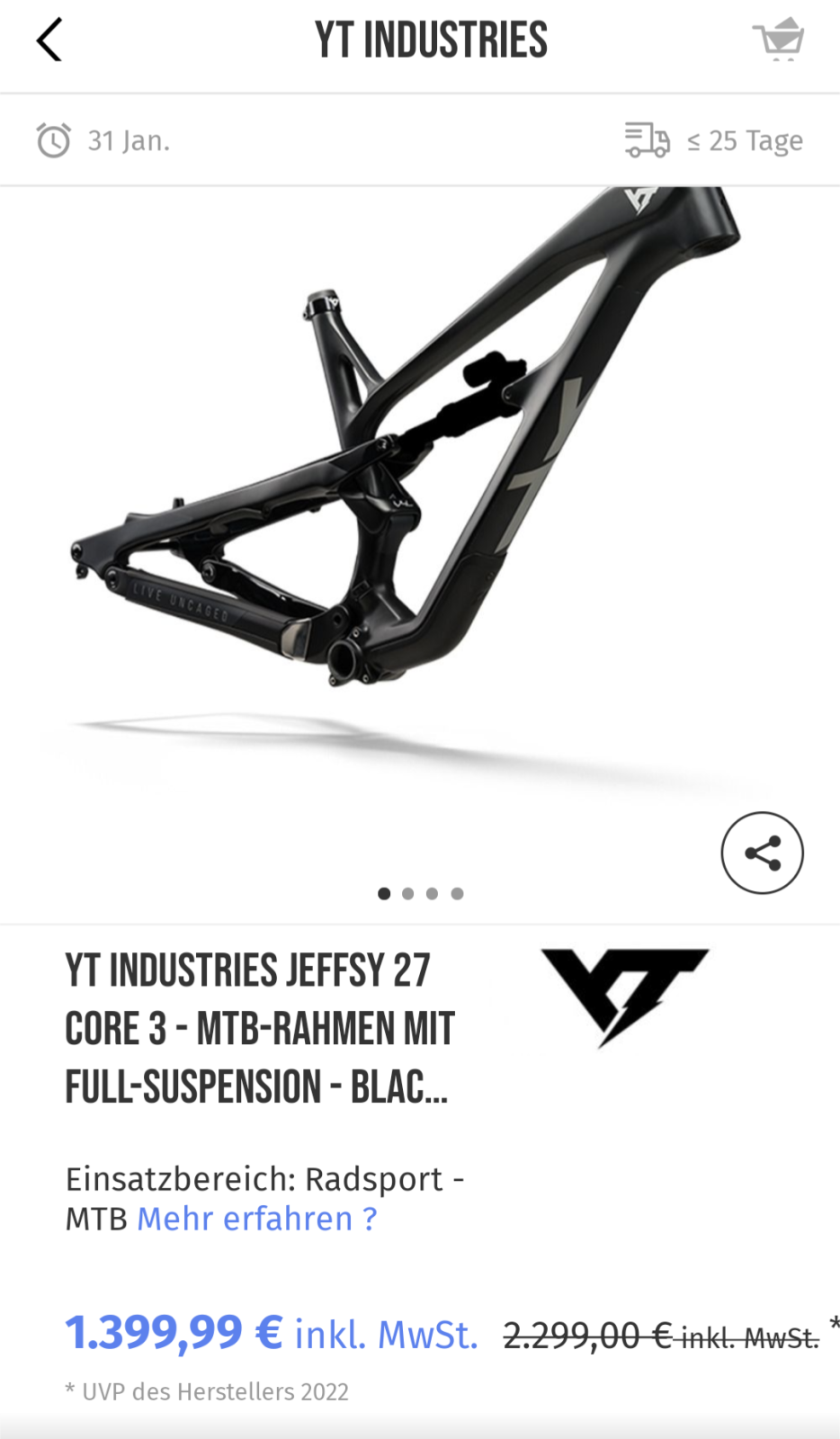
Task: Open the shopping cart
Action: [x=778, y=40]
